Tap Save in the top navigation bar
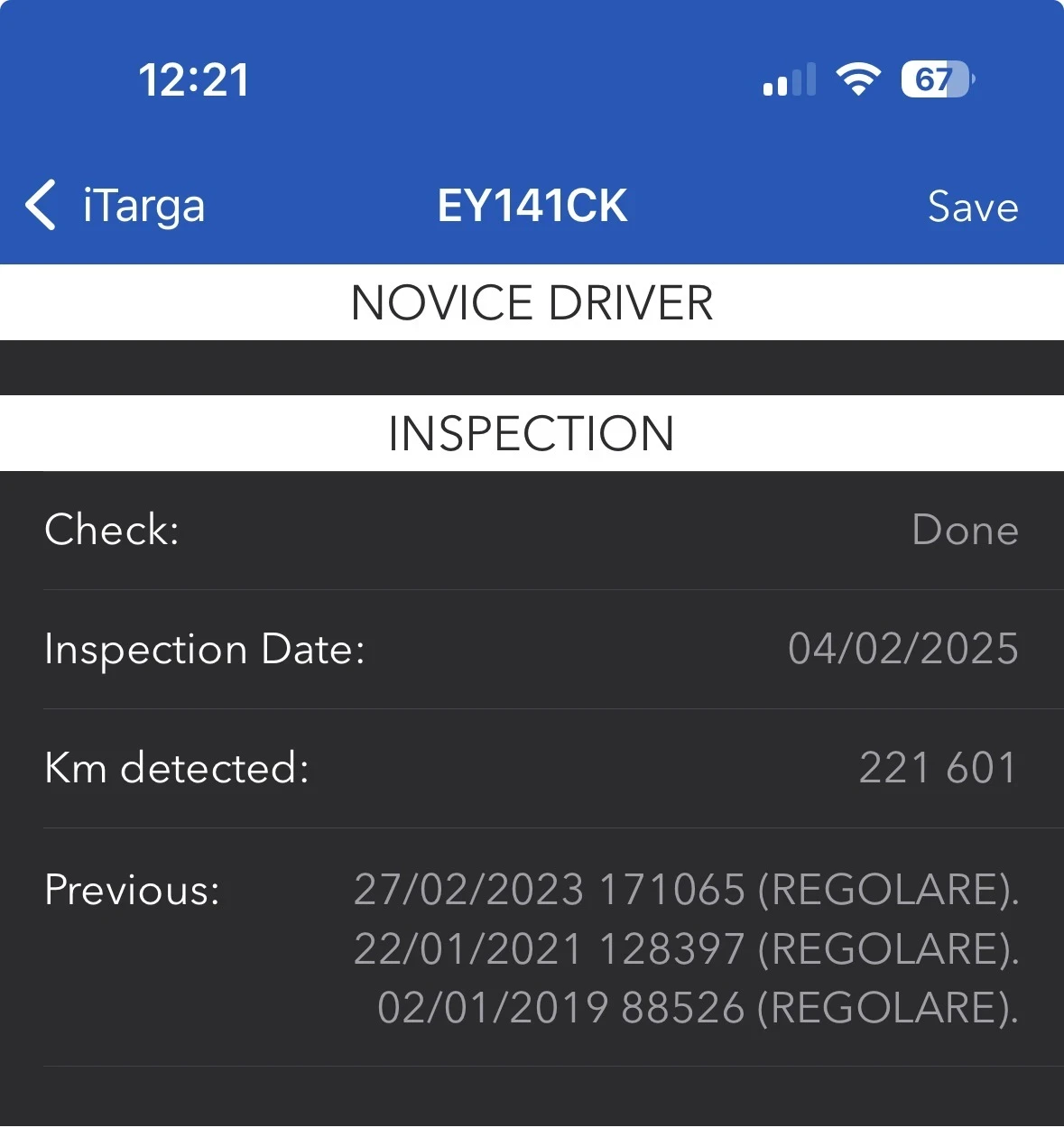 click(x=972, y=207)
